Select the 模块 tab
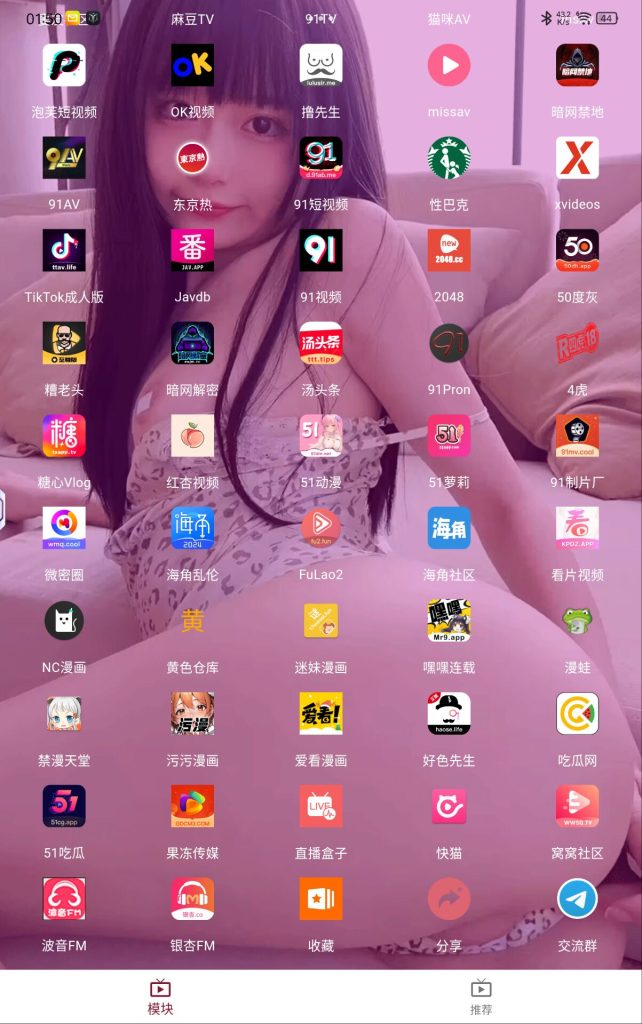This screenshot has height=1024, width=642. pyautogui.click(x=160, y=997)
